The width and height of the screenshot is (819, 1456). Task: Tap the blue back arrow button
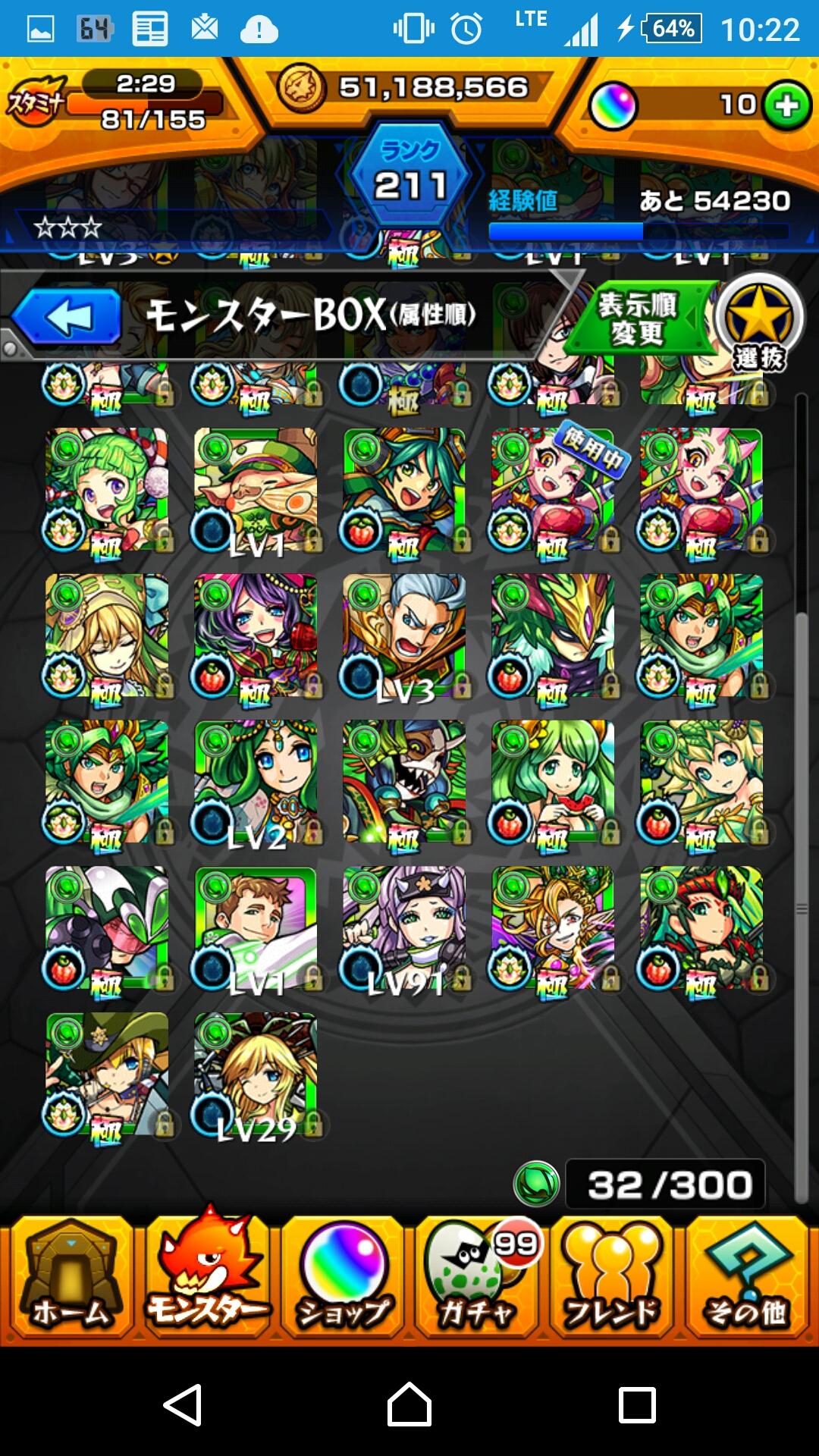(68, 317)
